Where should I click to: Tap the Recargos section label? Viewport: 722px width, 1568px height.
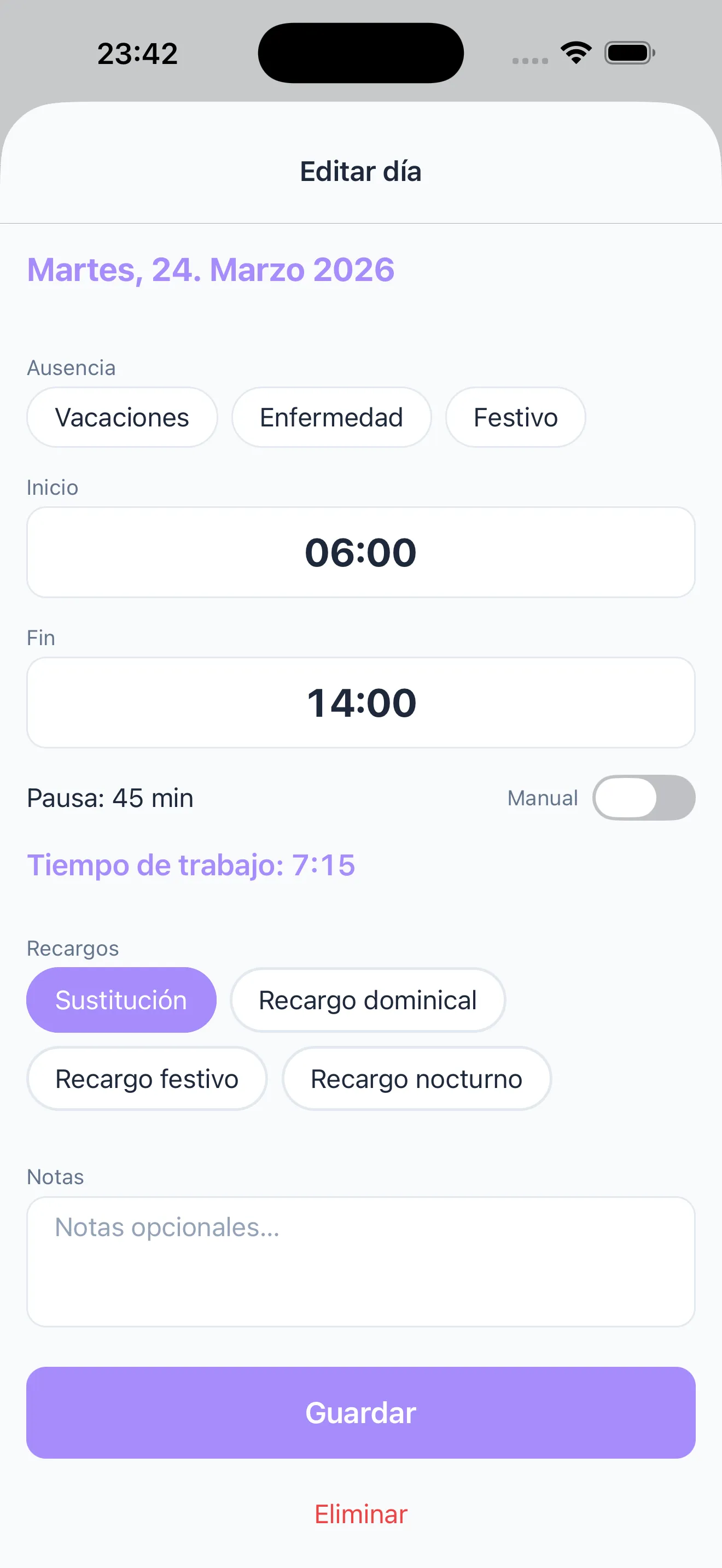tap(73, 947)
